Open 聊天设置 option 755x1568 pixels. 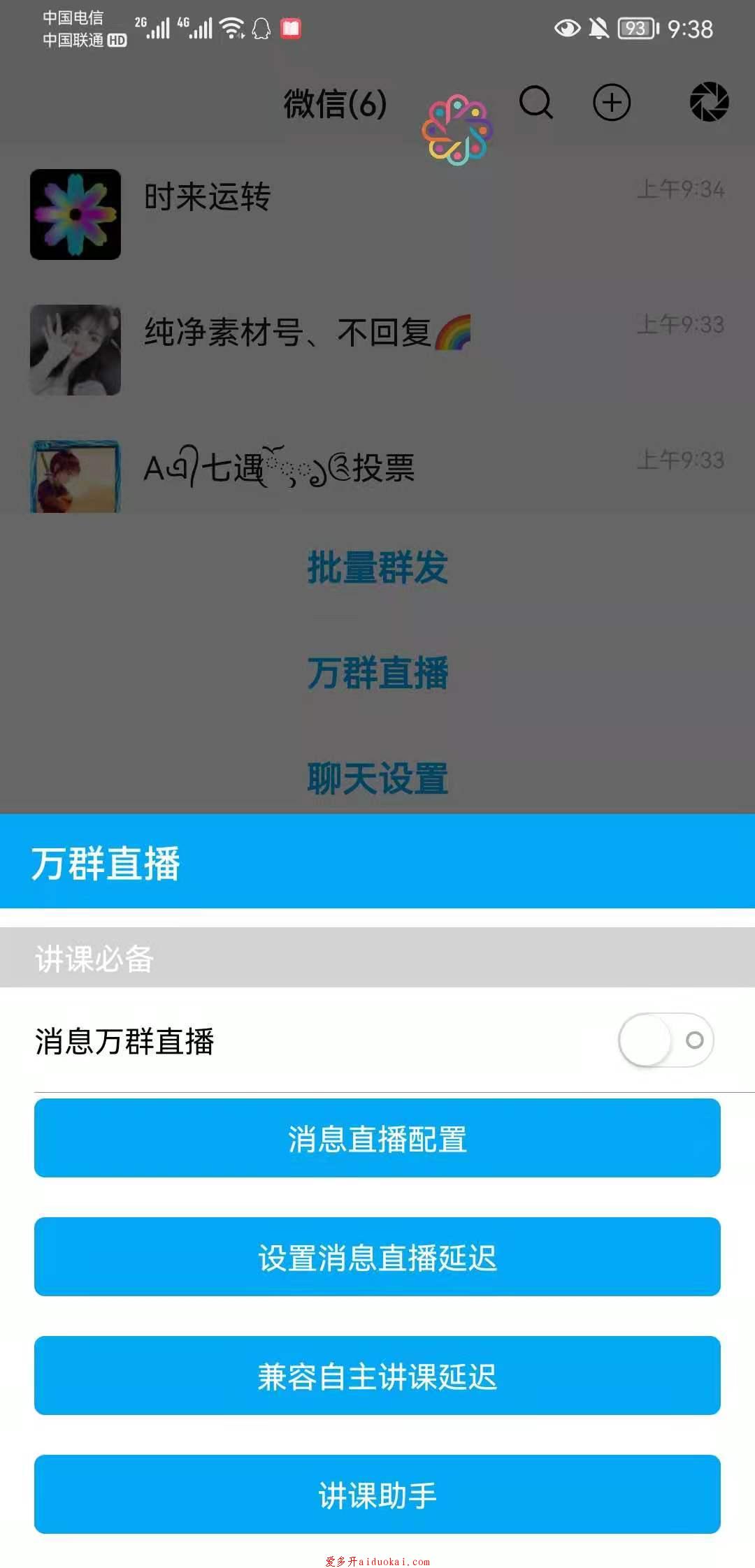coord(377,778)
